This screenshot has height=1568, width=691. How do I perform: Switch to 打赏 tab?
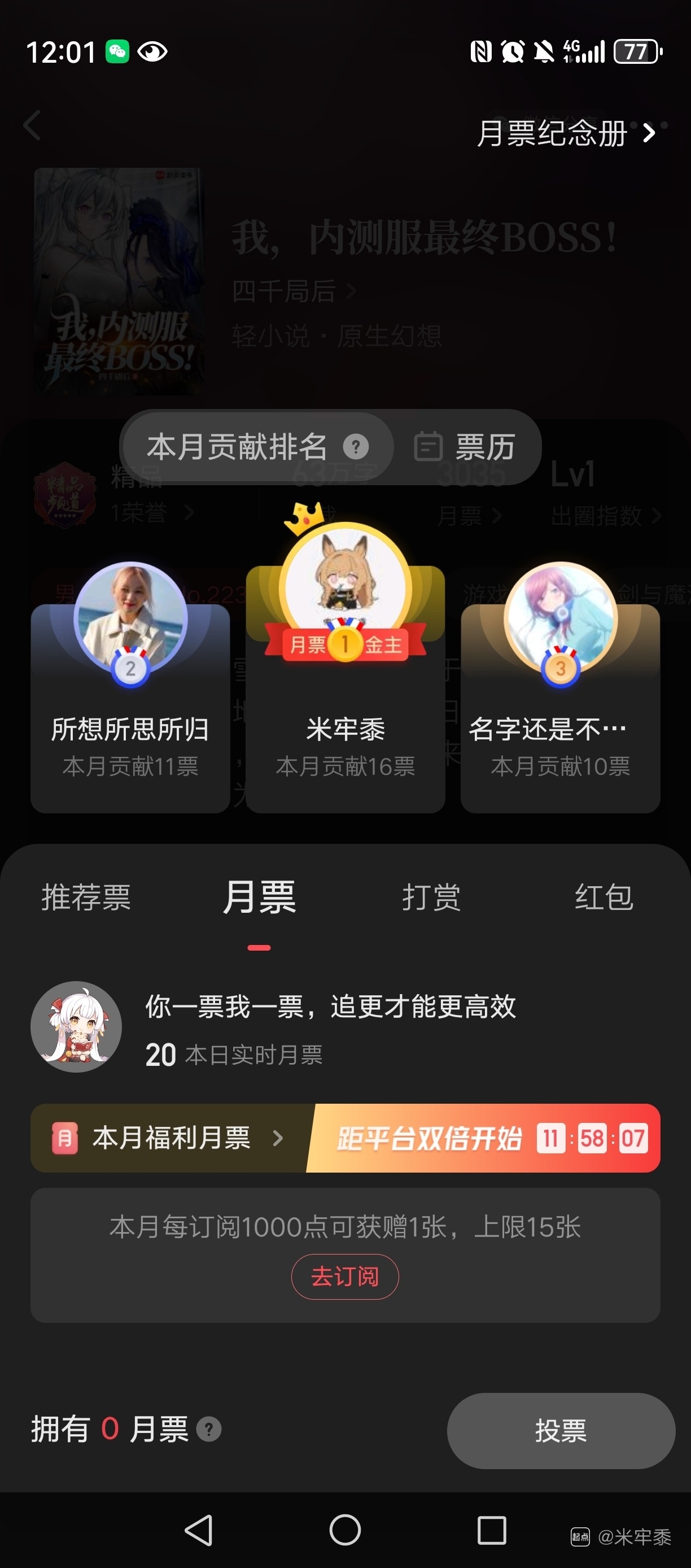[x=431, y=897]
